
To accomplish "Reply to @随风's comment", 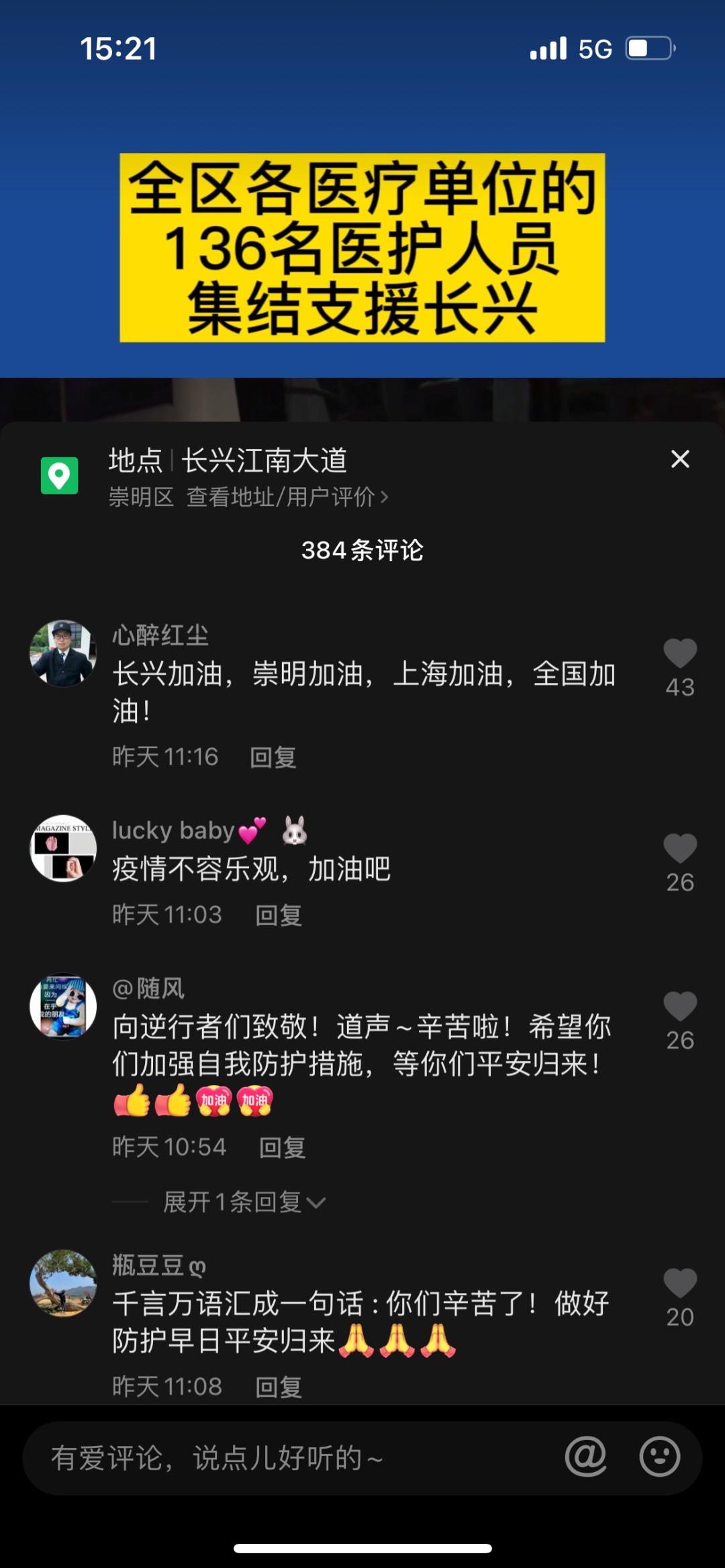I will pos(283,1147).
